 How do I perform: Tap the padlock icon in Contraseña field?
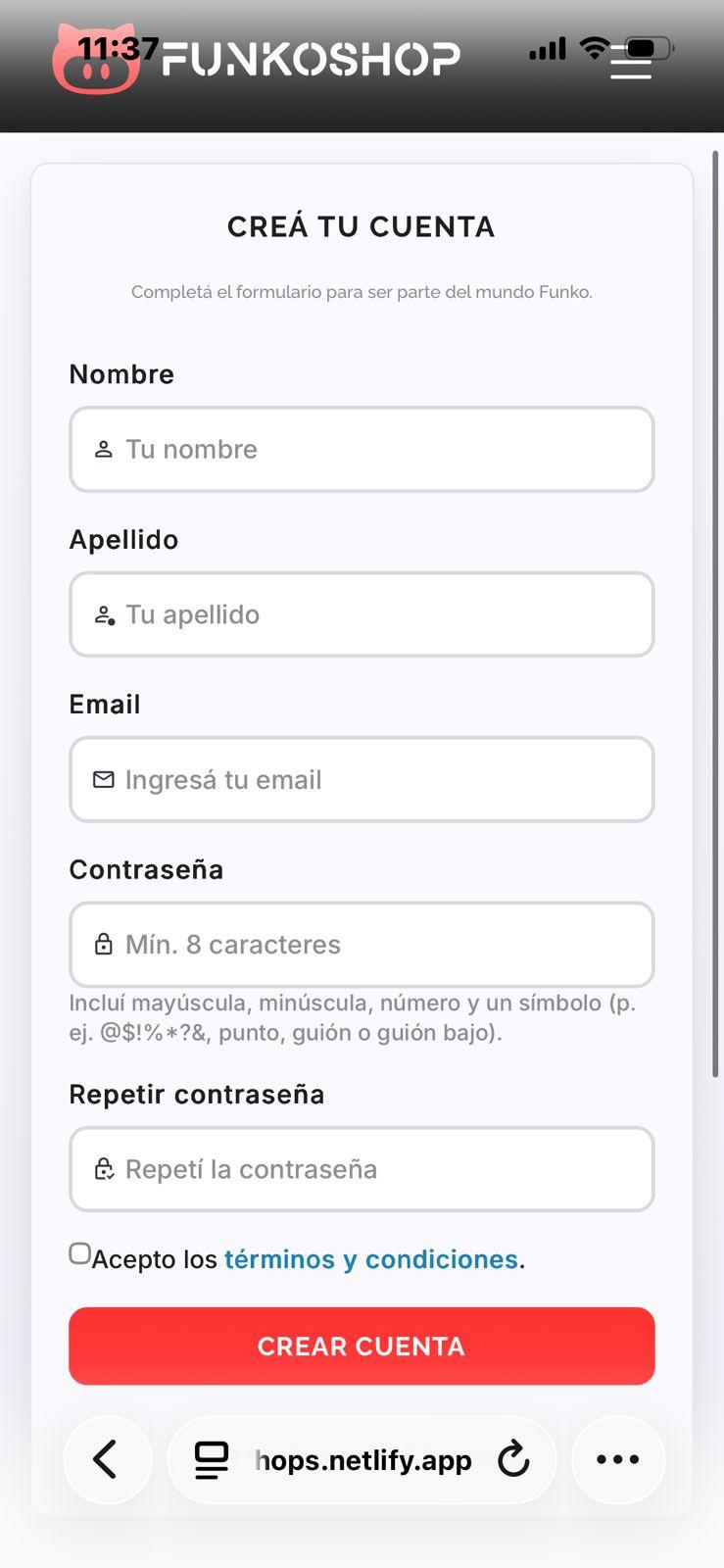(103, 944)
